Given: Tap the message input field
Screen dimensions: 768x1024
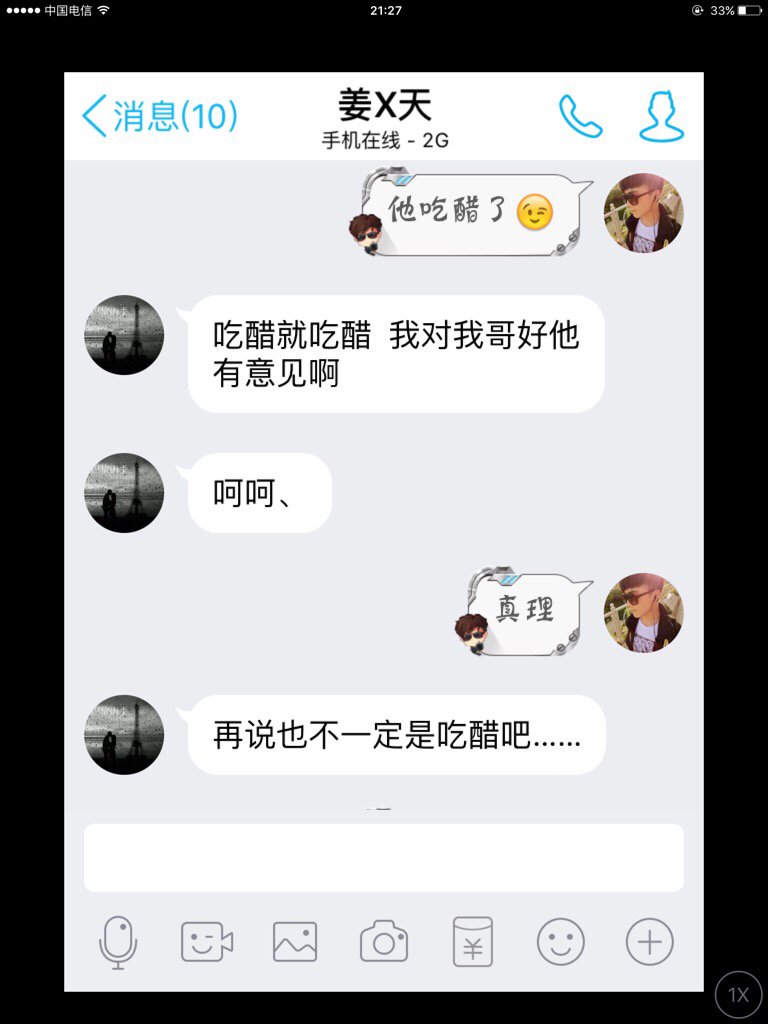Looking at the screenshot, I should (383, 857).
